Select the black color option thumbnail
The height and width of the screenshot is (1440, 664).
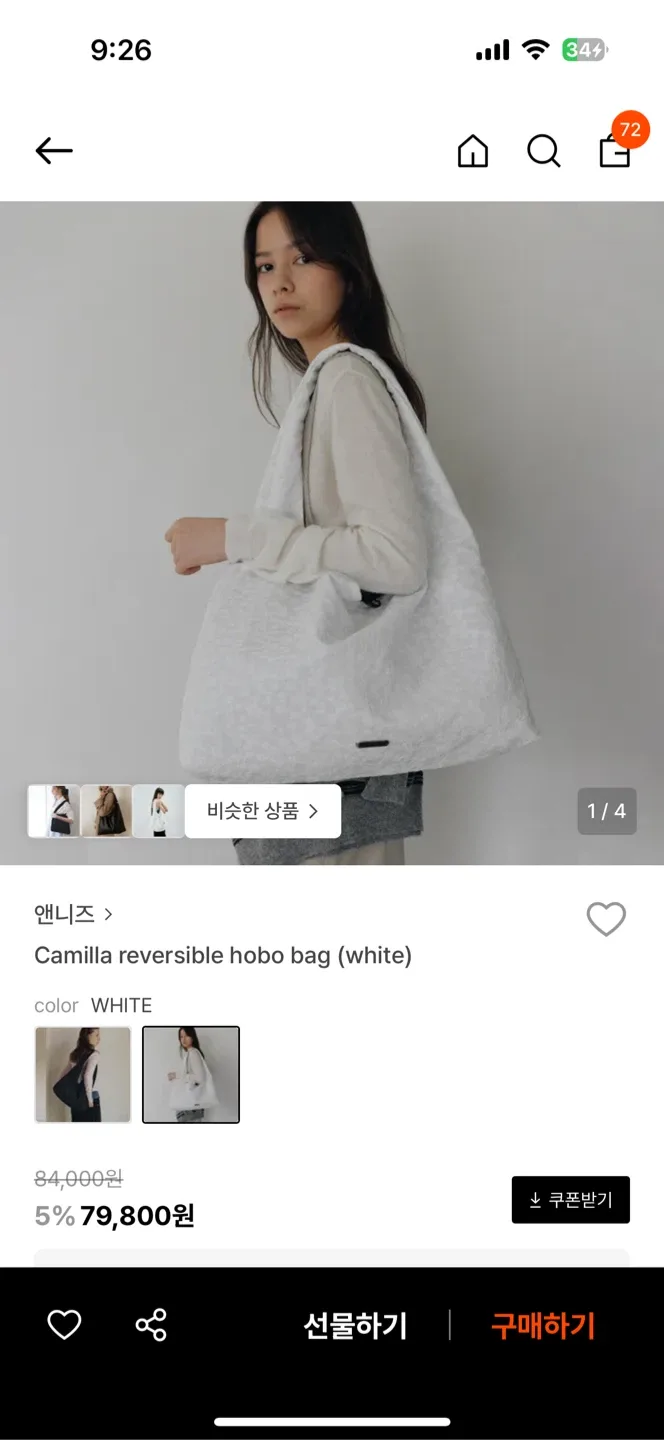coord(83,1075)
